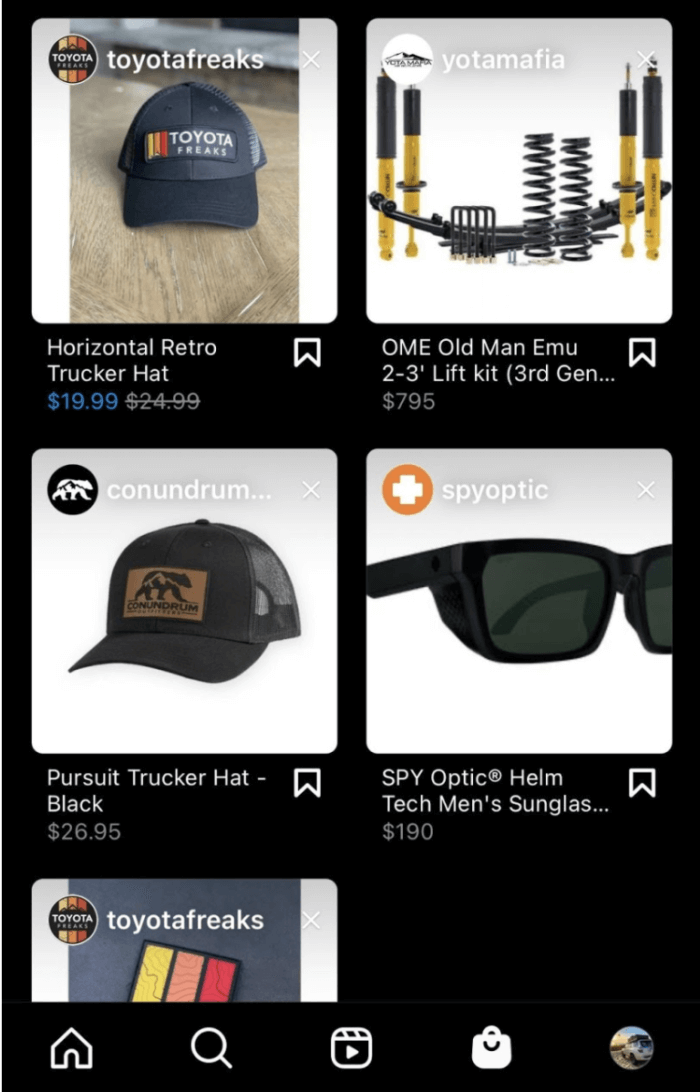This screenshot has height=1092, width=700.
Task: Go to the Home feed tab
Action: click(x=71, y=1048)
